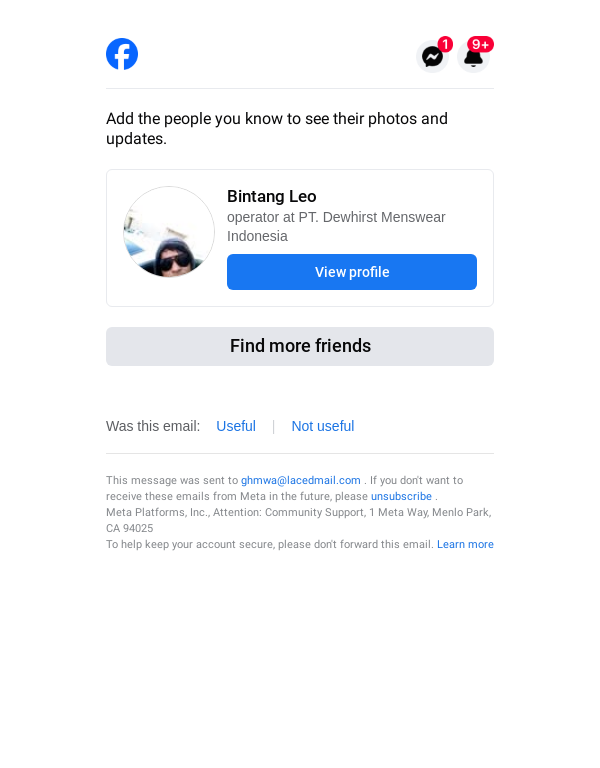The width and height of the screenshot is (600, 768).
Task: Open the ghmwa@lacedmail.com email link
Action: [301, 480]
